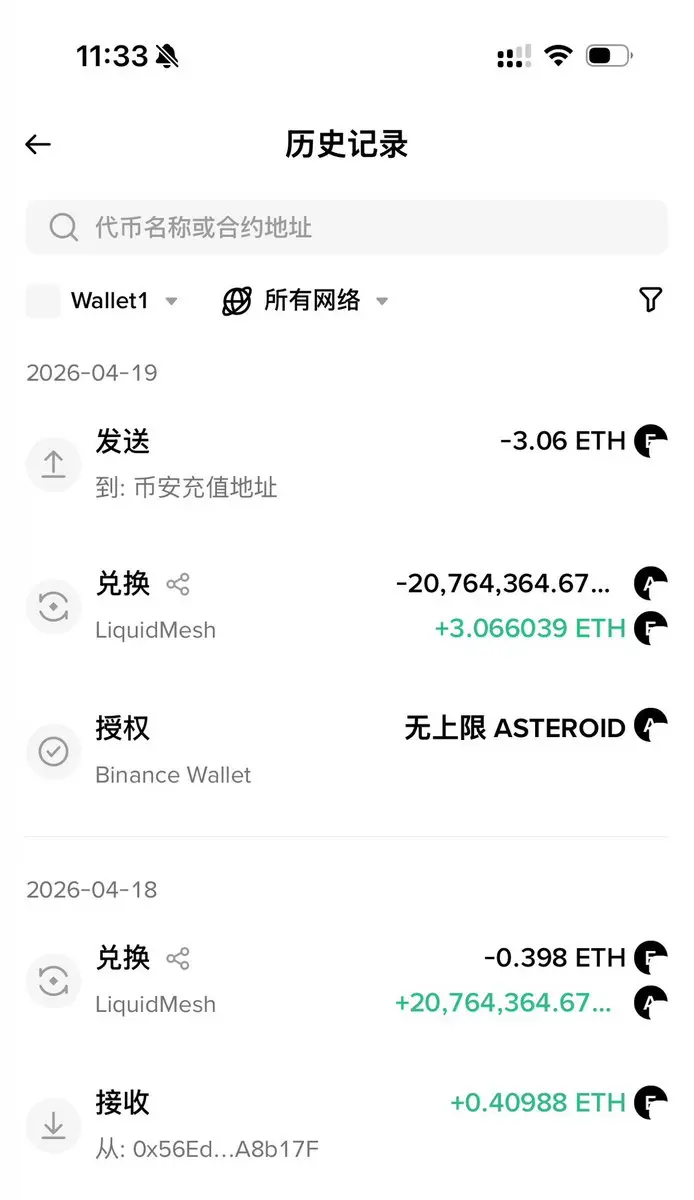The height and width of the screenshot is (1200, 694).
Task: Share the -0.398 ETH swap record
Action: point(178,958)
